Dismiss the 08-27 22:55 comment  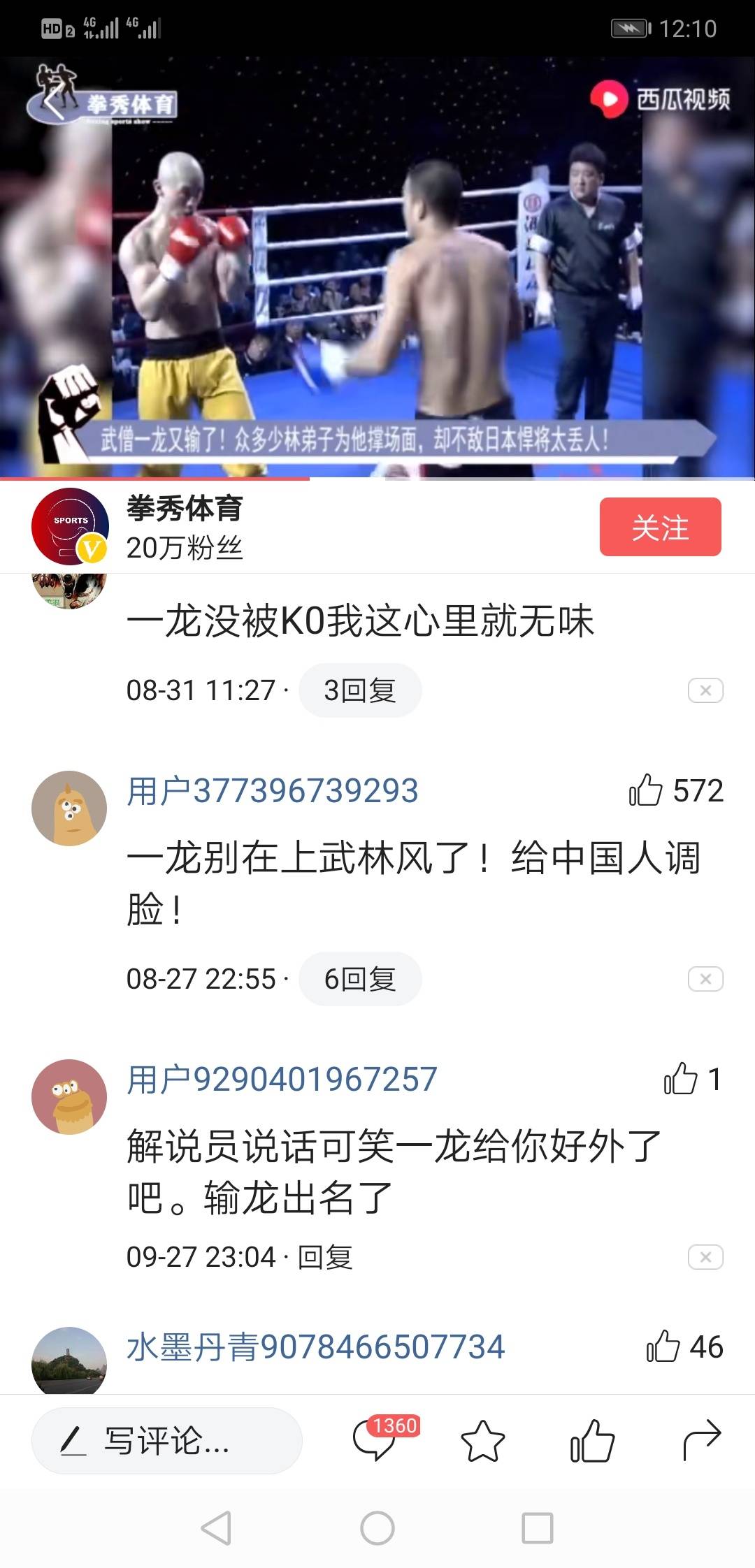pyautogui.click(x=705, y=979)
